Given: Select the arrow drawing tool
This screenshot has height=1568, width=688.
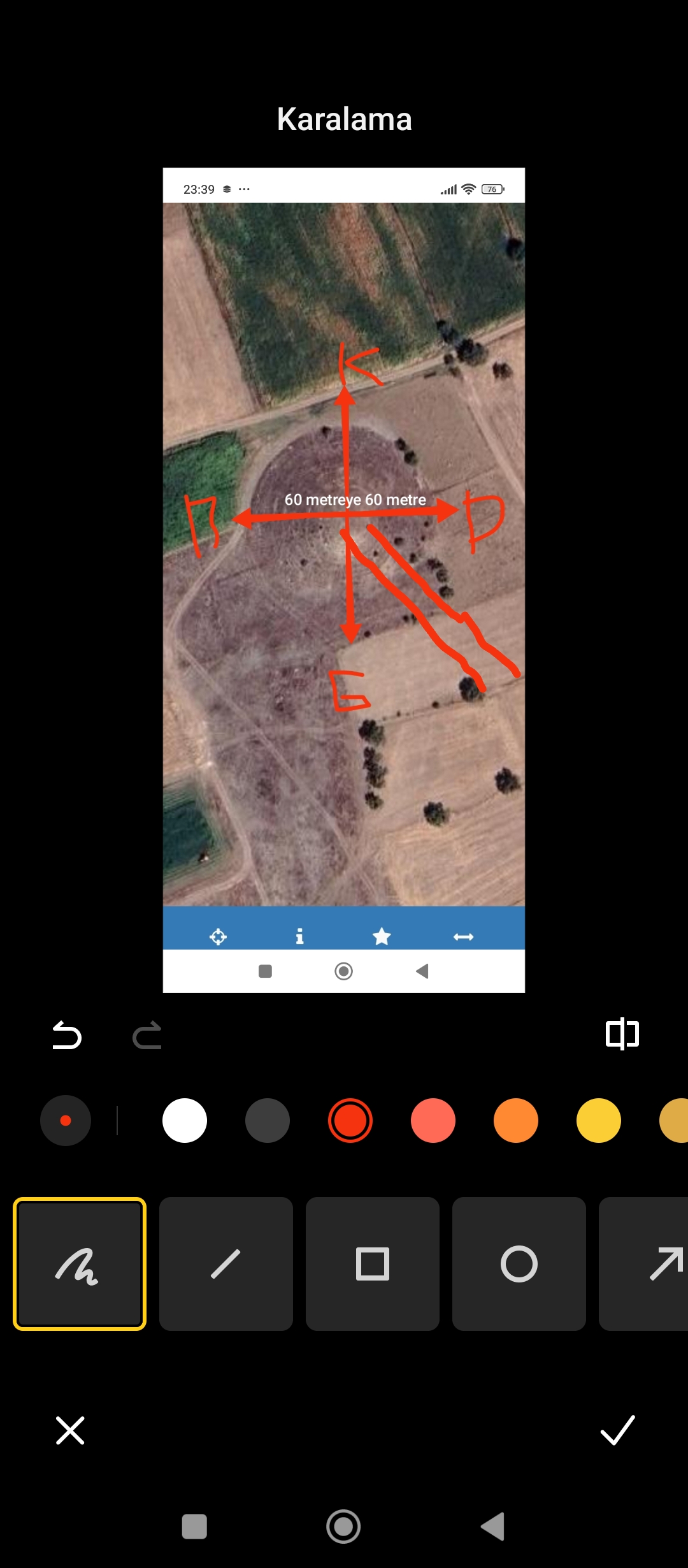Looking at the screenshot, I should coord(656,1264).
